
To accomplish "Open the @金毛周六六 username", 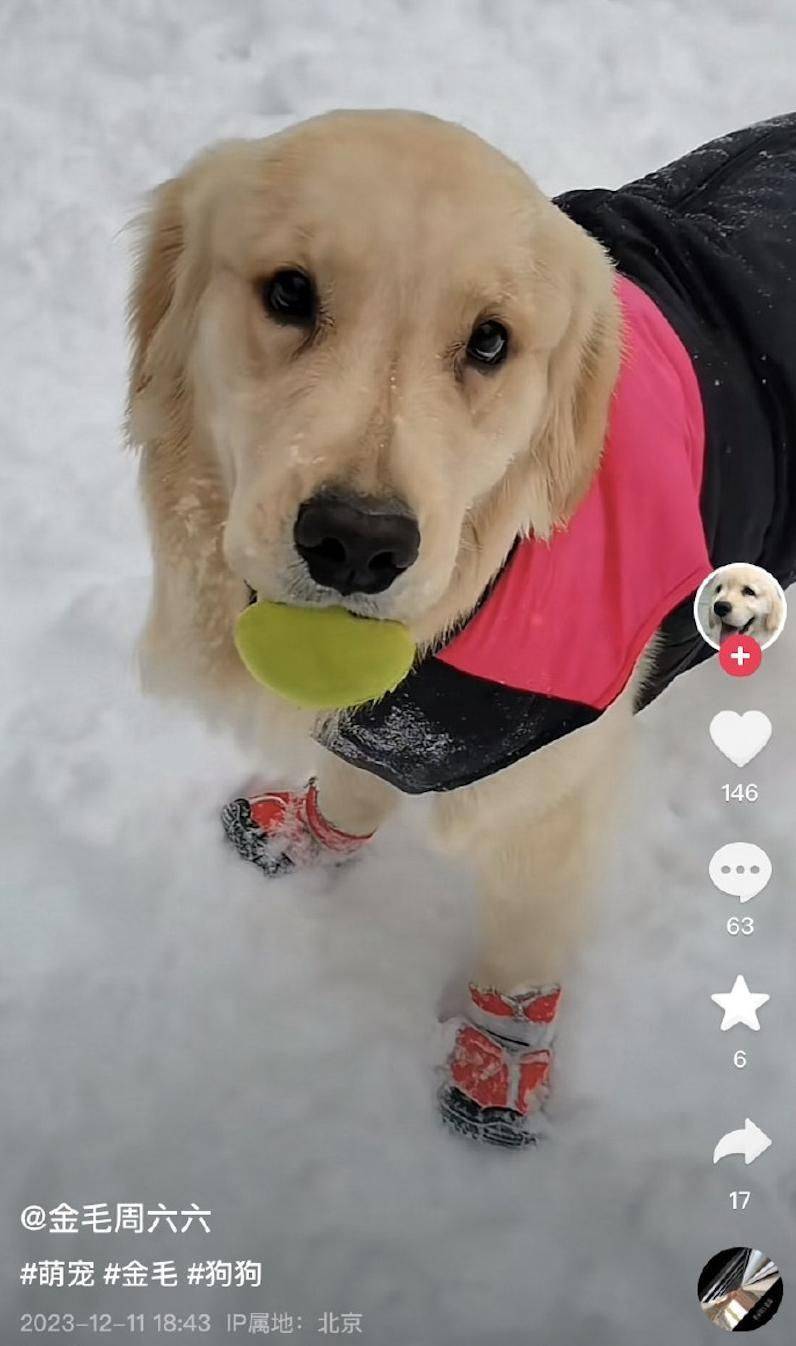I will [x=116, y=1218].
